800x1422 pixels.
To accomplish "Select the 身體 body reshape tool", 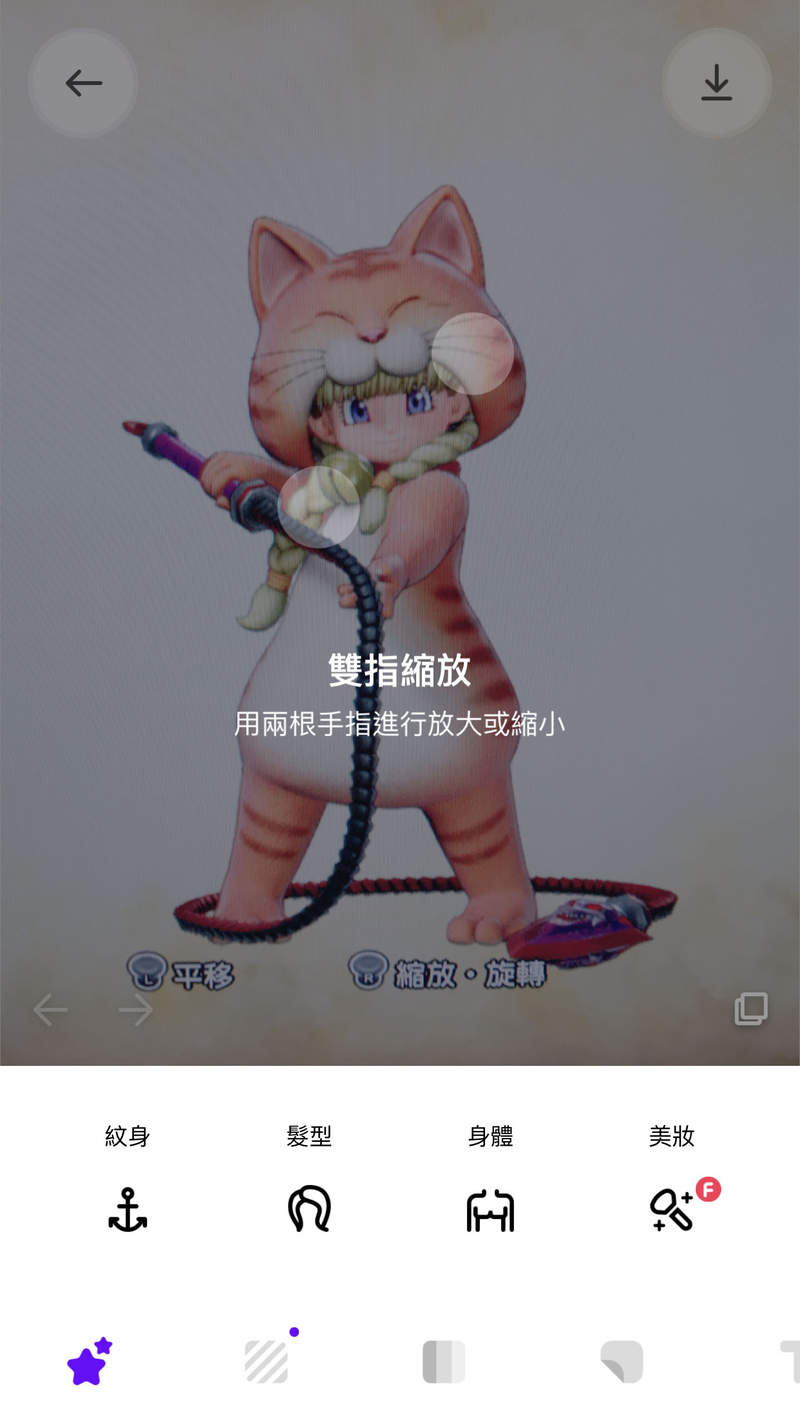I will pos(489,1210).
